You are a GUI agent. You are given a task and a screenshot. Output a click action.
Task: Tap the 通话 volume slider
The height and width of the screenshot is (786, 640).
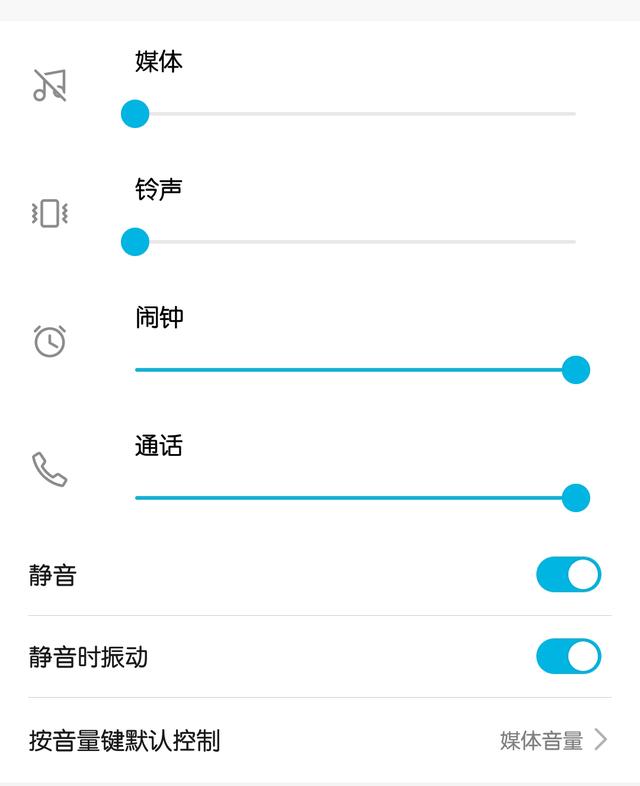pyautogui.click(x=355, y=497)
